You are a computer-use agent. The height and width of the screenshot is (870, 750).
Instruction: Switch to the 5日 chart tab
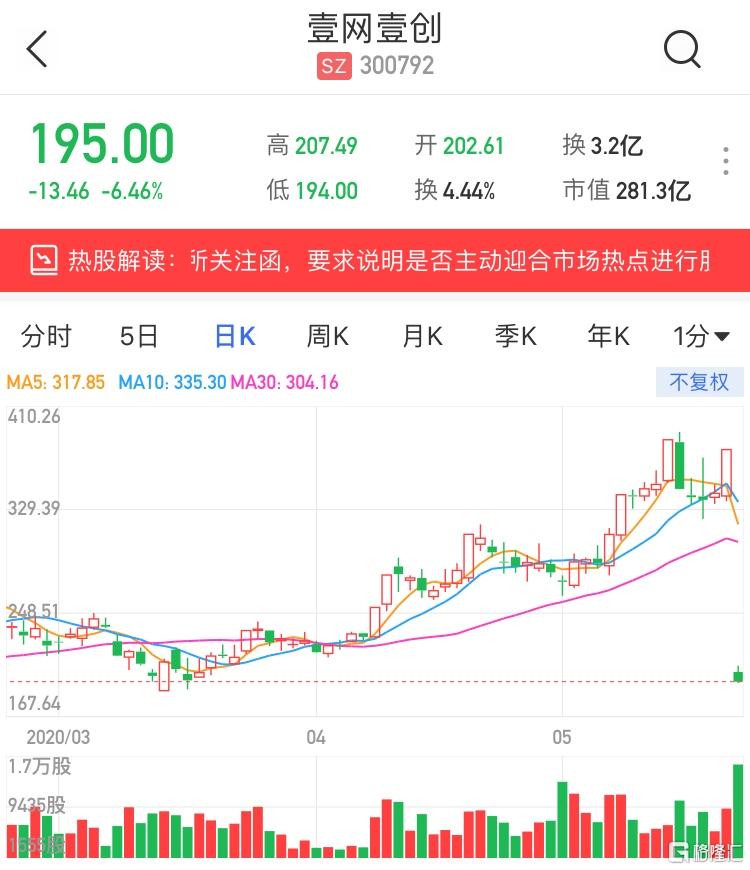click(139, 337)
